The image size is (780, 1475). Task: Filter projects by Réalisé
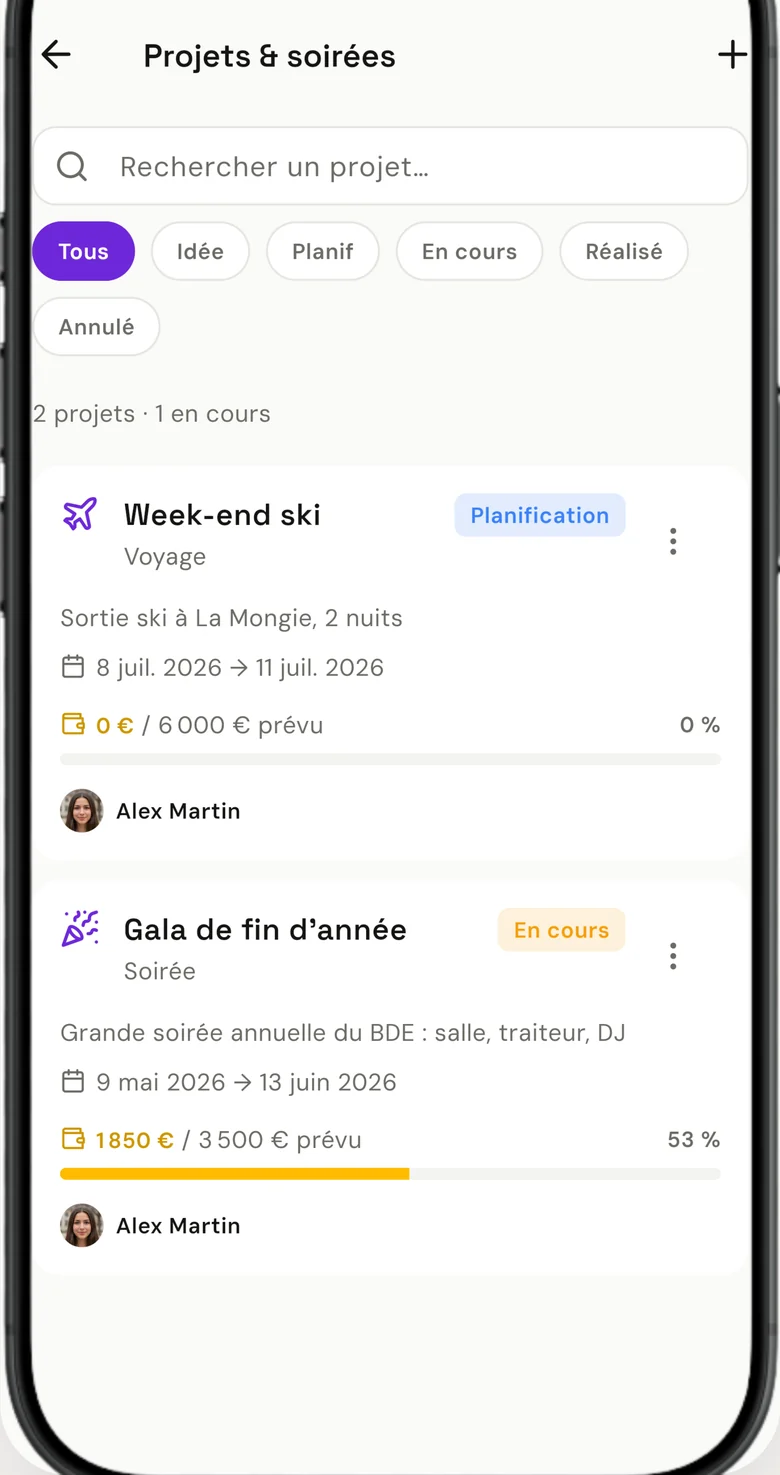click(624, 251)
